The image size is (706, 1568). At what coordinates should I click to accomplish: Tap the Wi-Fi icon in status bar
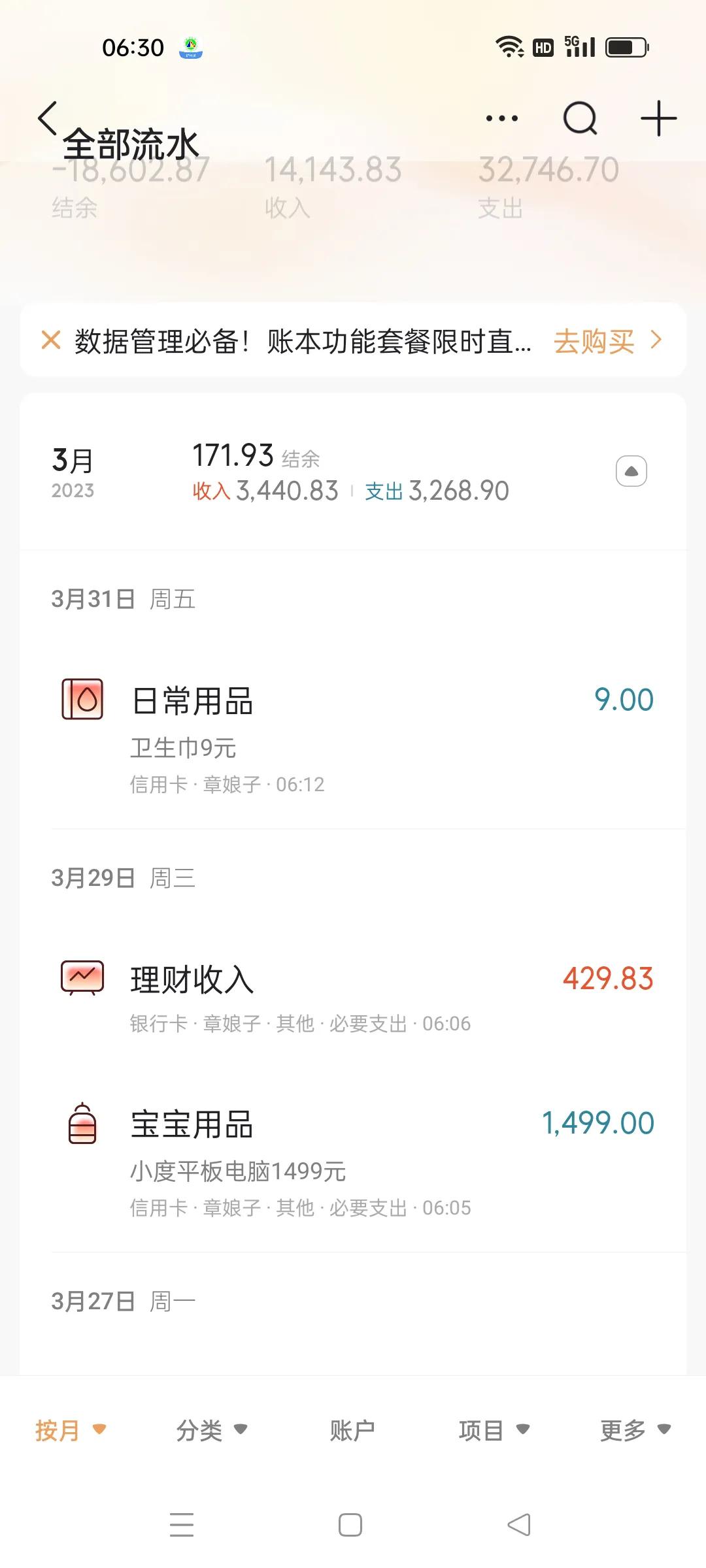[509, 46]
